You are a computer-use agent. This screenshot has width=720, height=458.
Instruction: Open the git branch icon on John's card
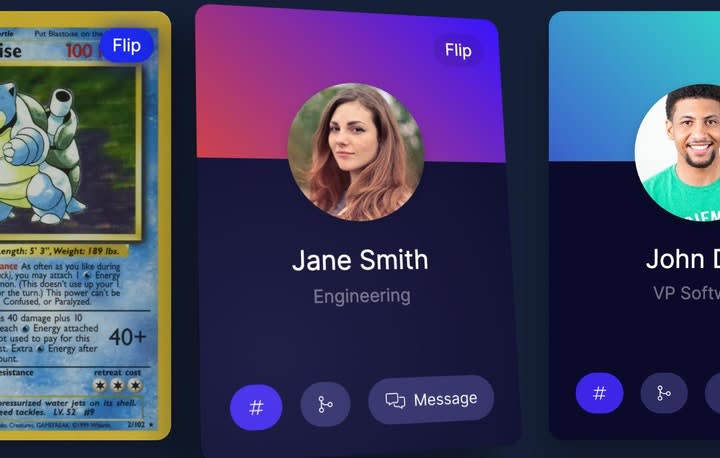pos(664,393)
